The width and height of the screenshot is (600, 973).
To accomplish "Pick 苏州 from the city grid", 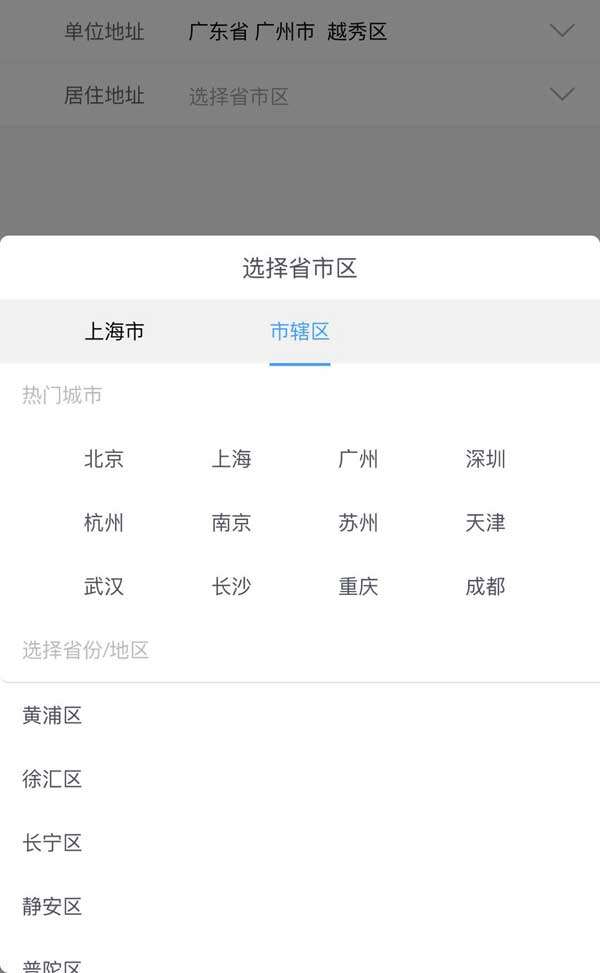I will (x=358, y=523).
